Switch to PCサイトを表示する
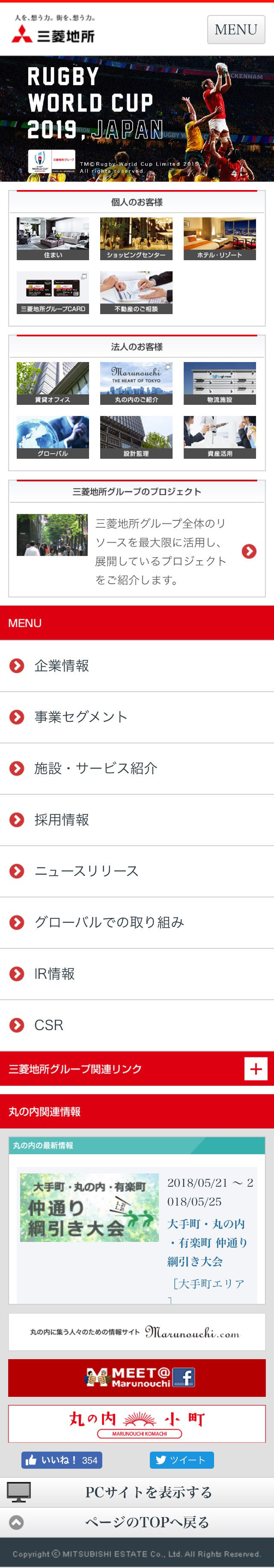This screenshot has height=1568, width=274. [148, 1492]
